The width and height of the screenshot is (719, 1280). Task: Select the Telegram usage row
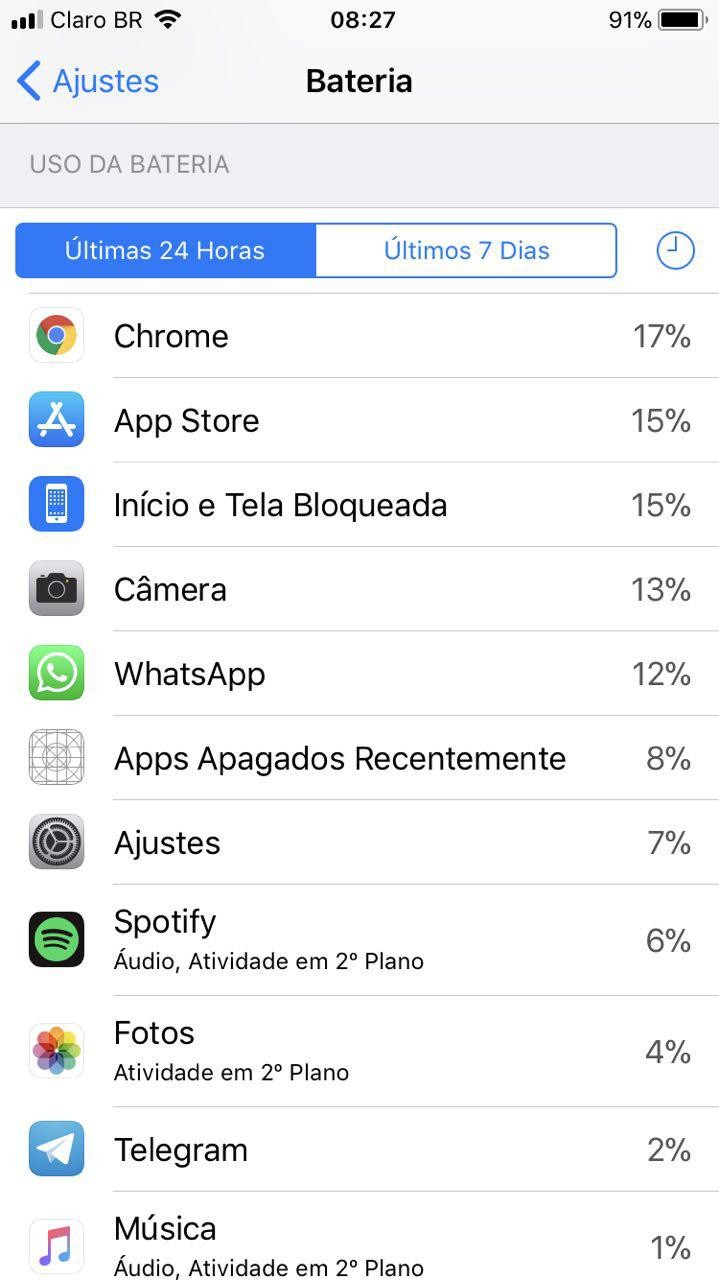click(x=360, y=1150)
